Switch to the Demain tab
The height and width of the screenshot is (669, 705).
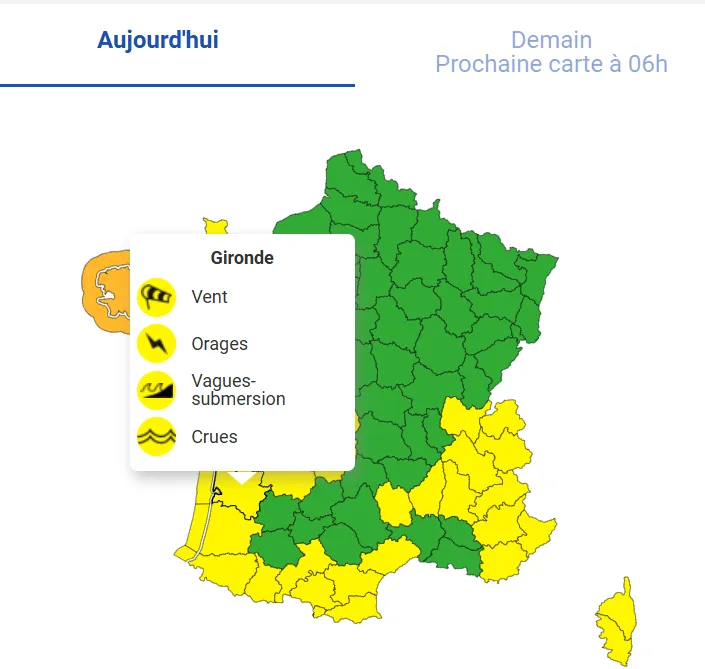(x=551, y=52)
